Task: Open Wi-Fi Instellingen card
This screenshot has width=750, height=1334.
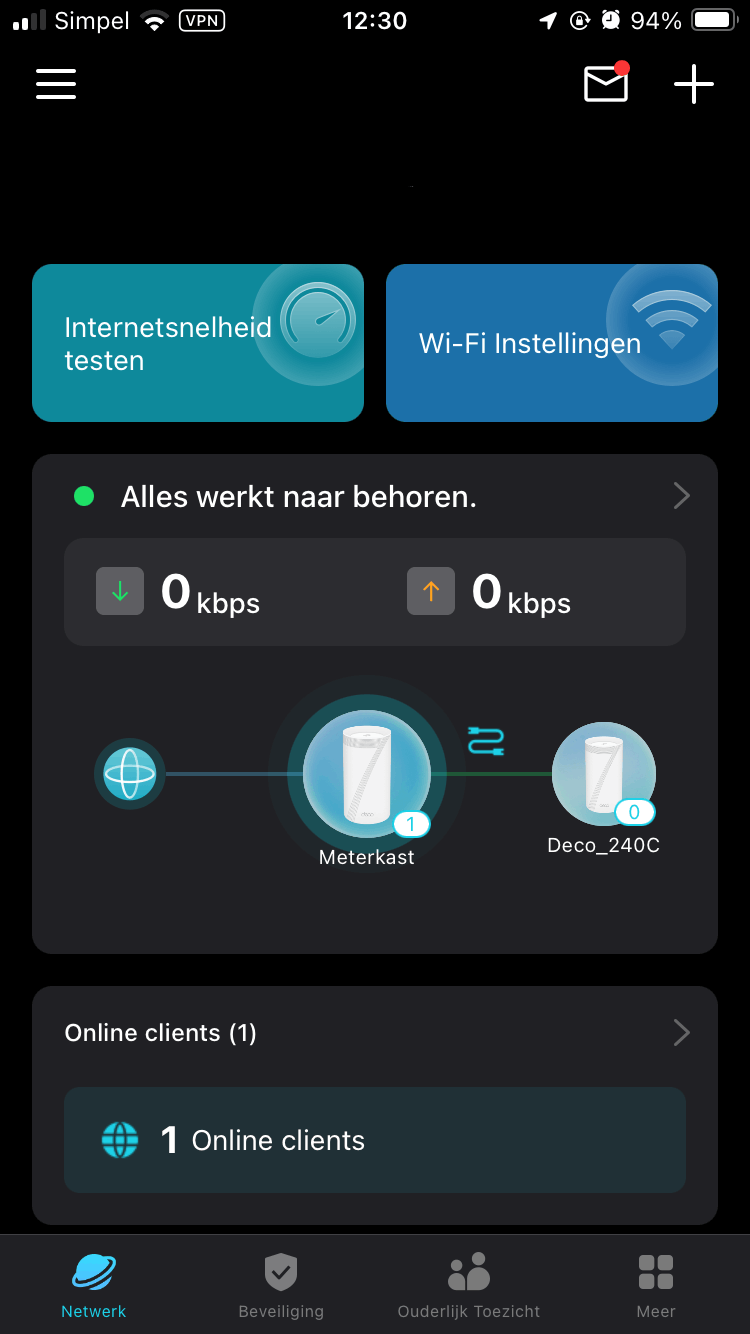Action: coord(552,343)
